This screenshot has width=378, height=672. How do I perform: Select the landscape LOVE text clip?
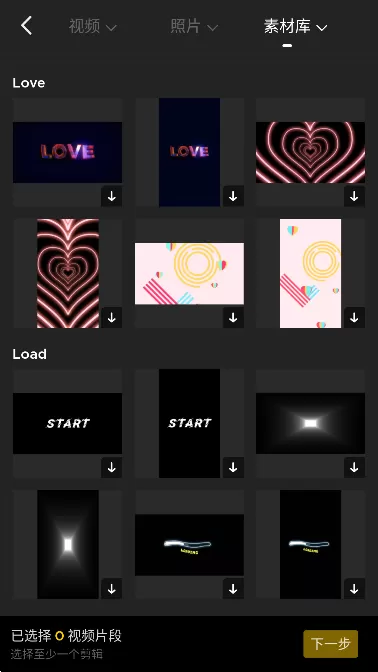67,153
